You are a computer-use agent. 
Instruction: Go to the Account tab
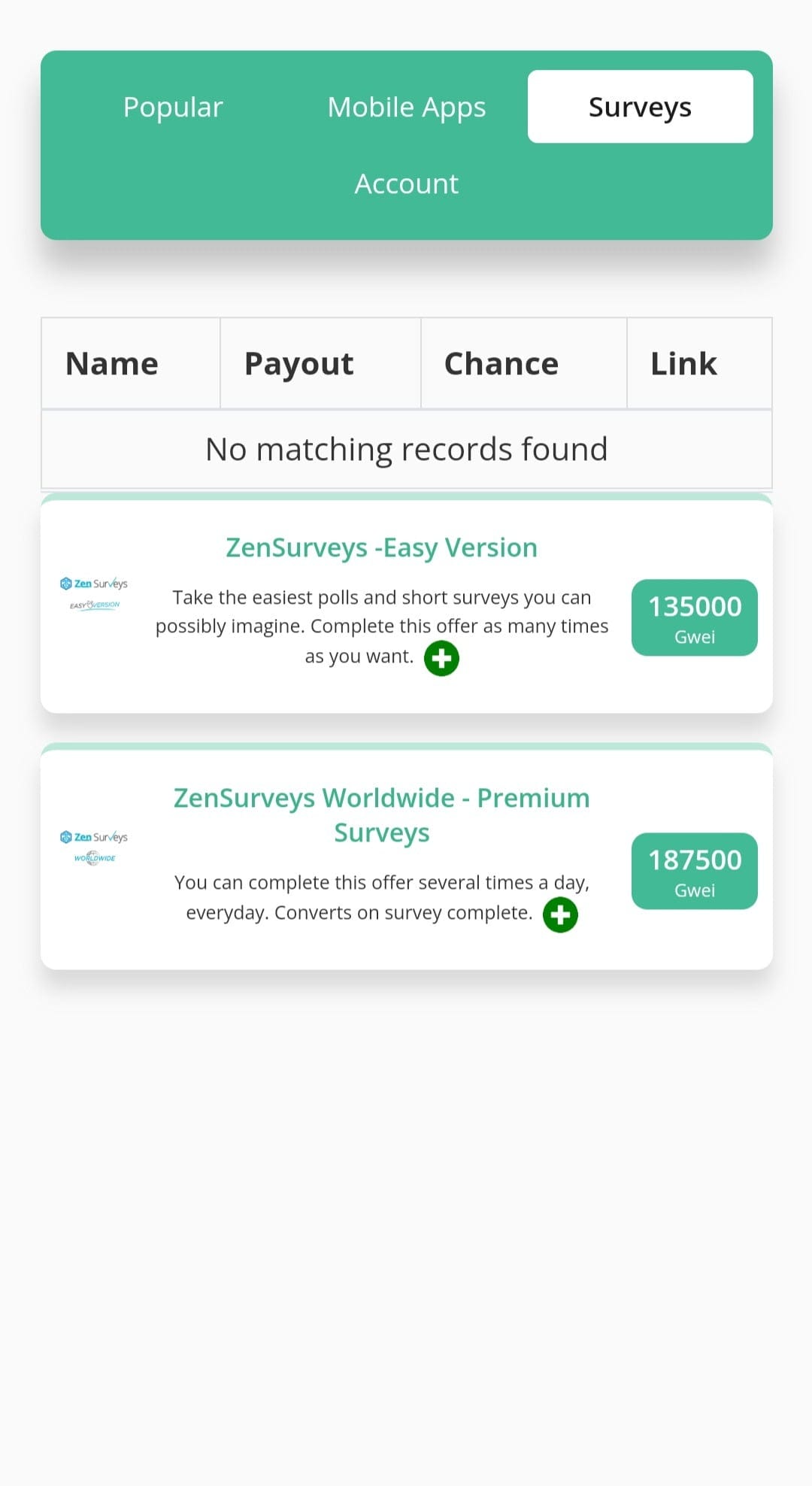[x=406, y=183]
